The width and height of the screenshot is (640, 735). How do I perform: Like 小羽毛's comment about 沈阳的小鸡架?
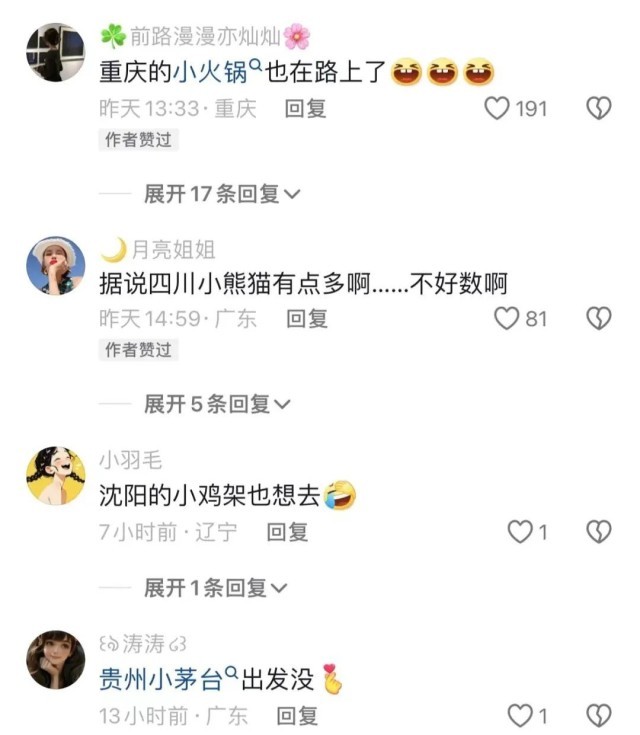point(520,531)
